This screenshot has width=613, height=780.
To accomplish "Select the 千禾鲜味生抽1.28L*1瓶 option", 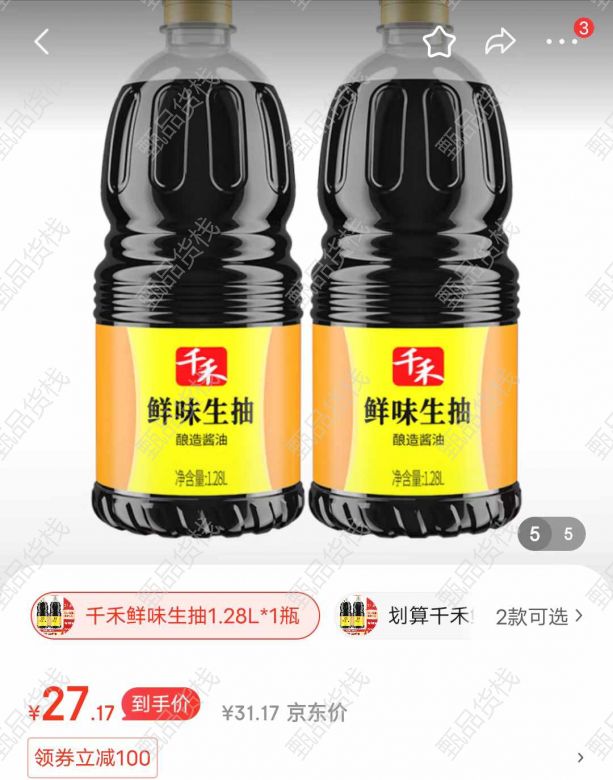I will tap(175, 616).
